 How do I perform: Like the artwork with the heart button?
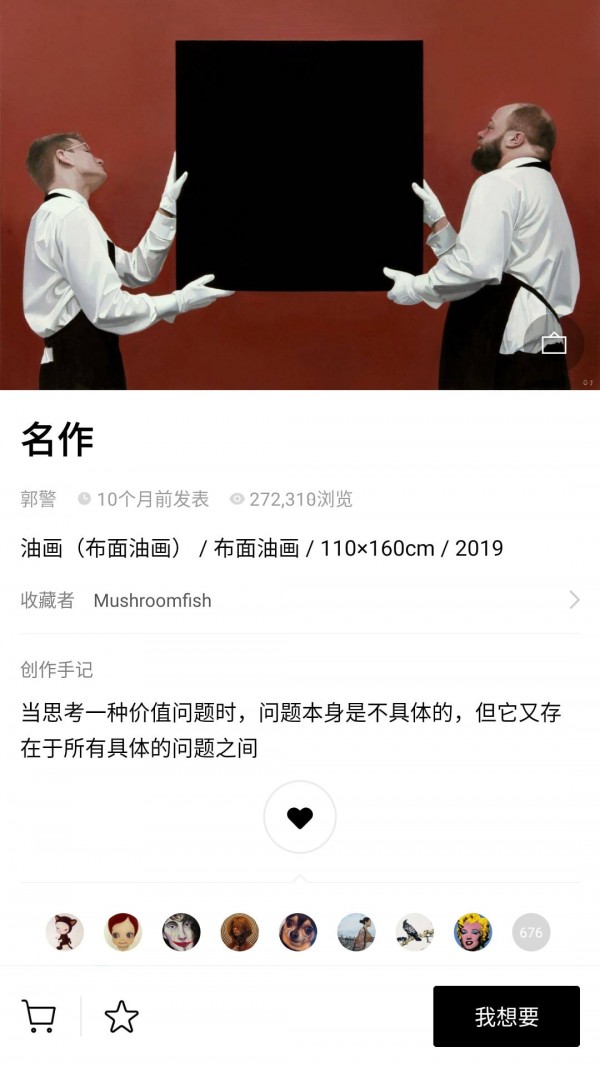300,817
